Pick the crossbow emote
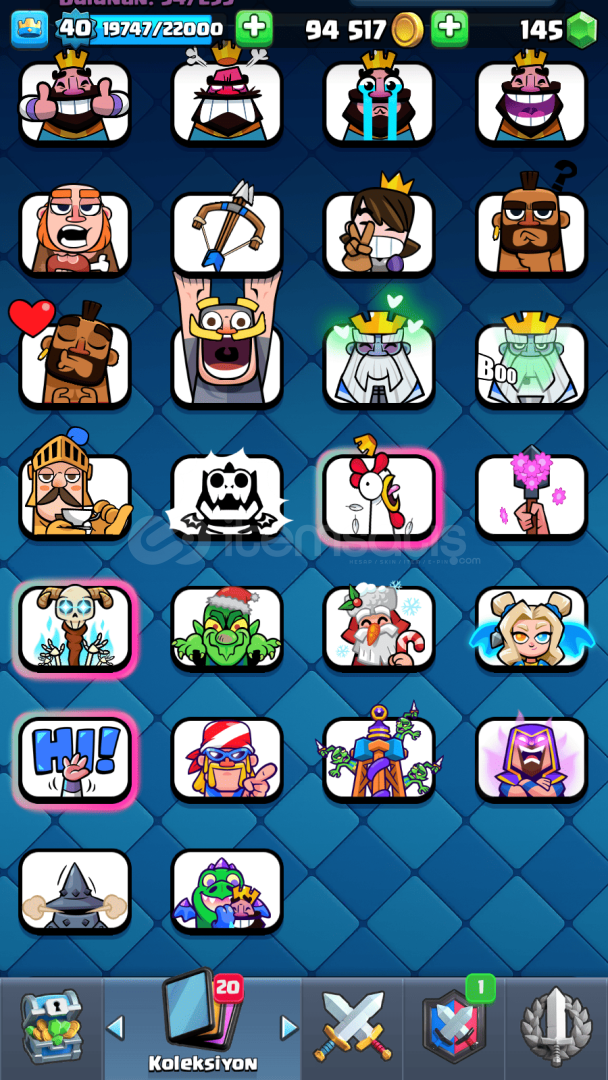 tap(227, 233)
